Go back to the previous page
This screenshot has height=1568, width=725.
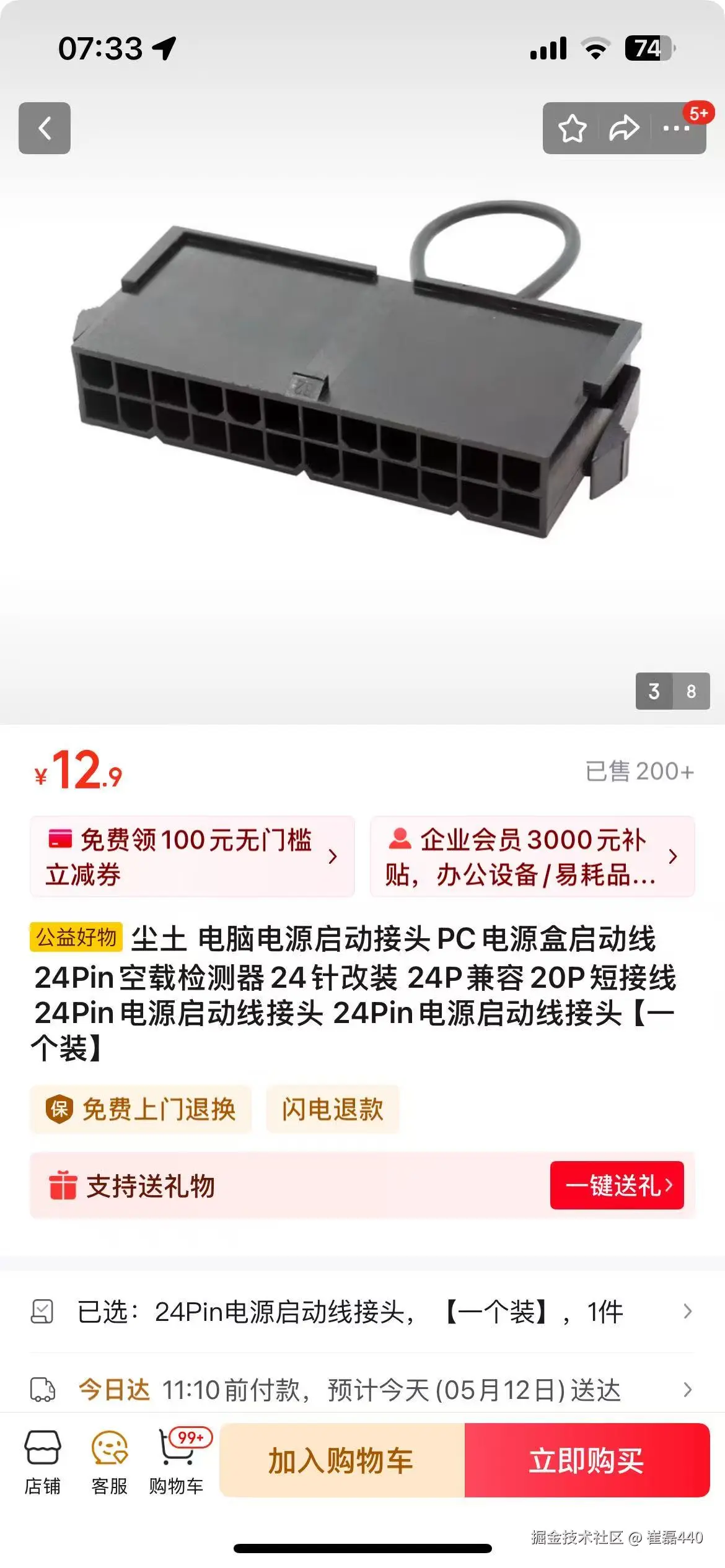[45, 128]
